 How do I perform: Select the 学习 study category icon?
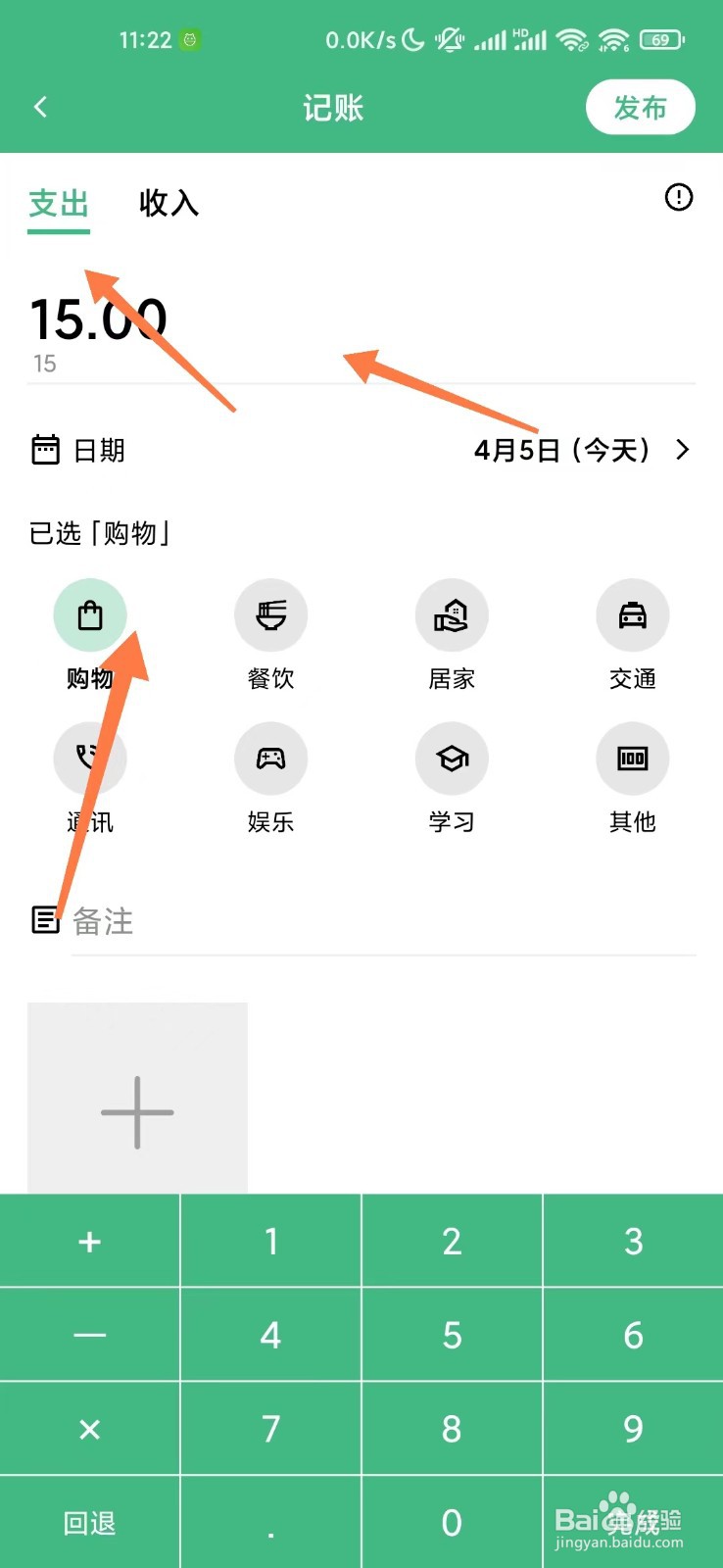[x=452, y=759]
